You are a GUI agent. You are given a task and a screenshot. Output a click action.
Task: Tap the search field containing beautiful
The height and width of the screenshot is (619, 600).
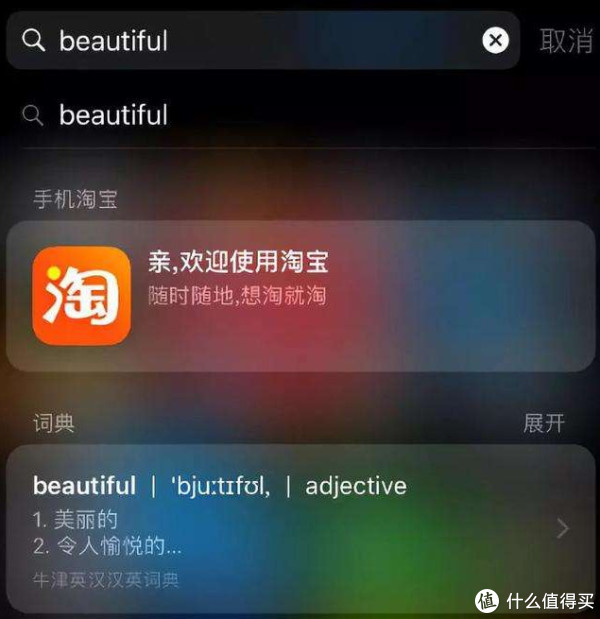tap(250, 40)
